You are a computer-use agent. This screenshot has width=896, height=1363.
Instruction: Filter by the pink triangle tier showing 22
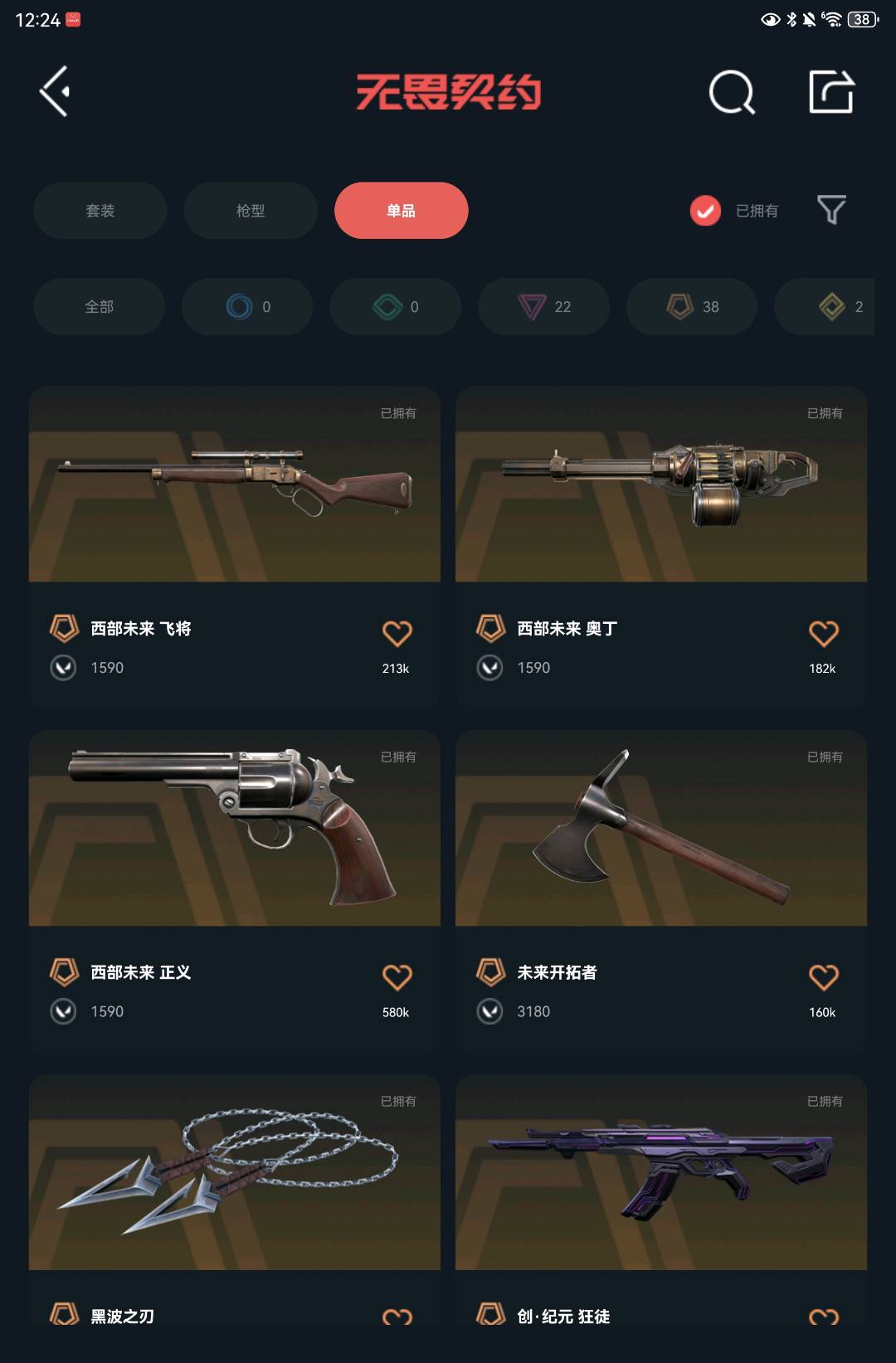(x=543, y=307)
